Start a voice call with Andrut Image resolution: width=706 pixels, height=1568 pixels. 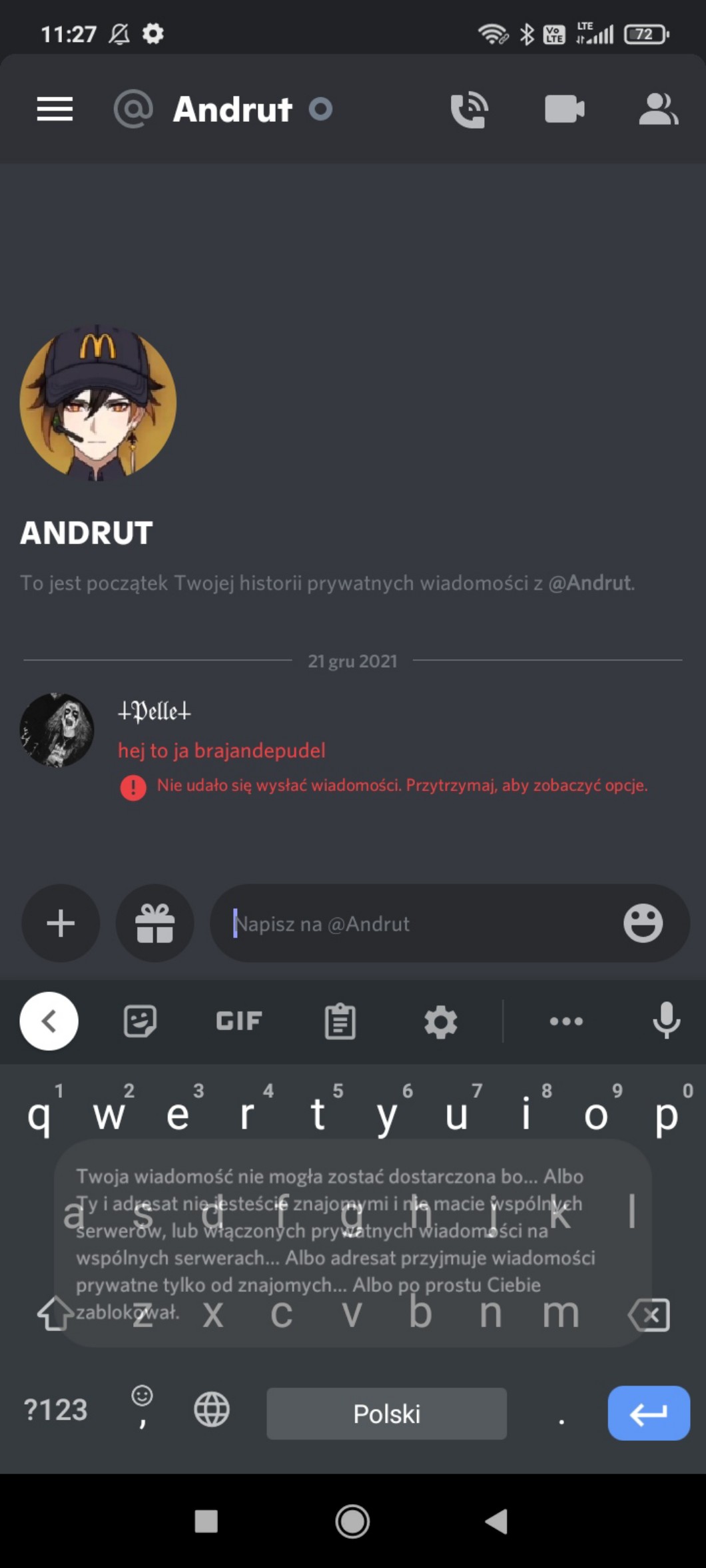pyautogui.click(x=469, y=109)
